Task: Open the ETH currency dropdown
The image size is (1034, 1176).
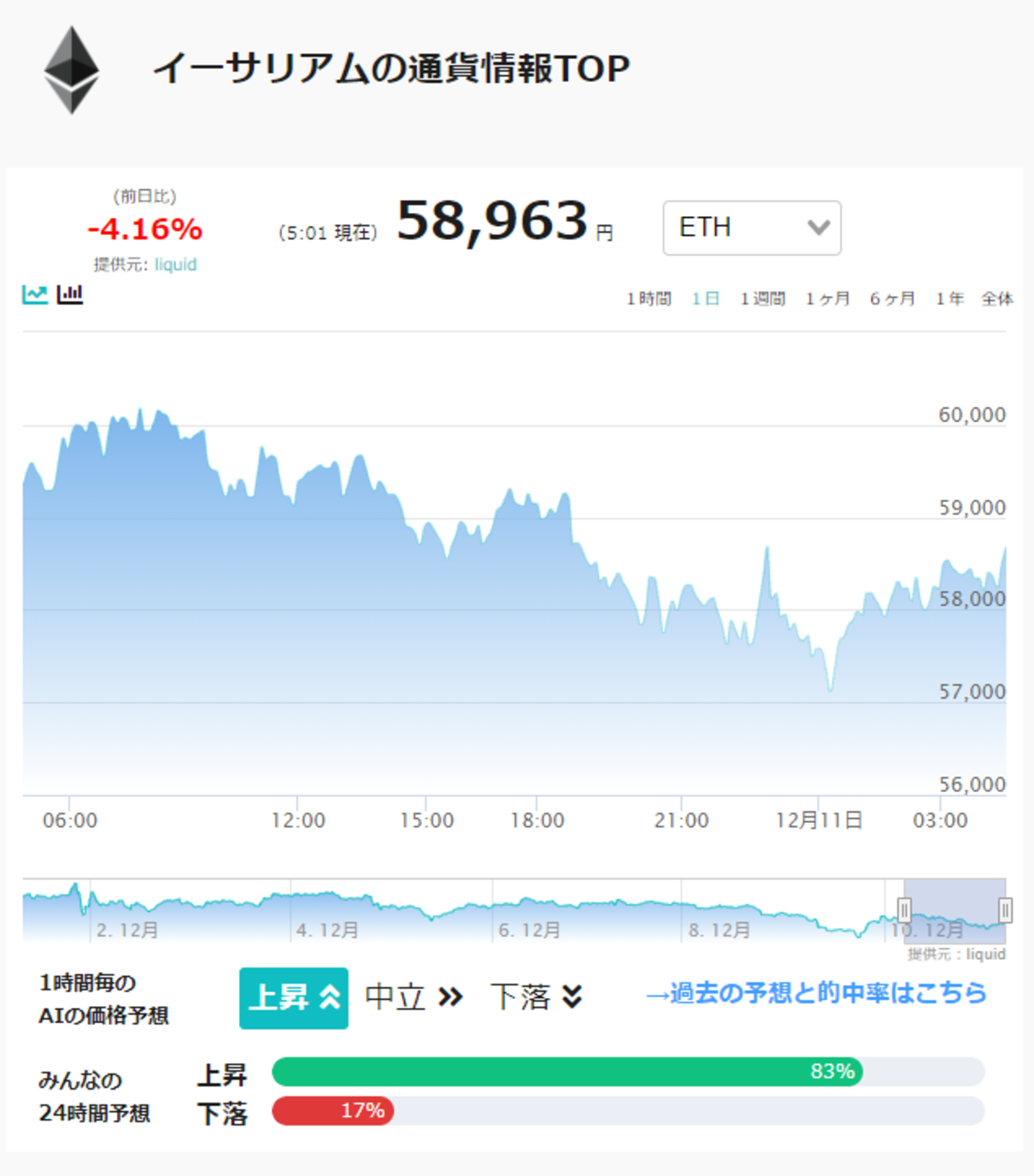Action: point(752,227)
